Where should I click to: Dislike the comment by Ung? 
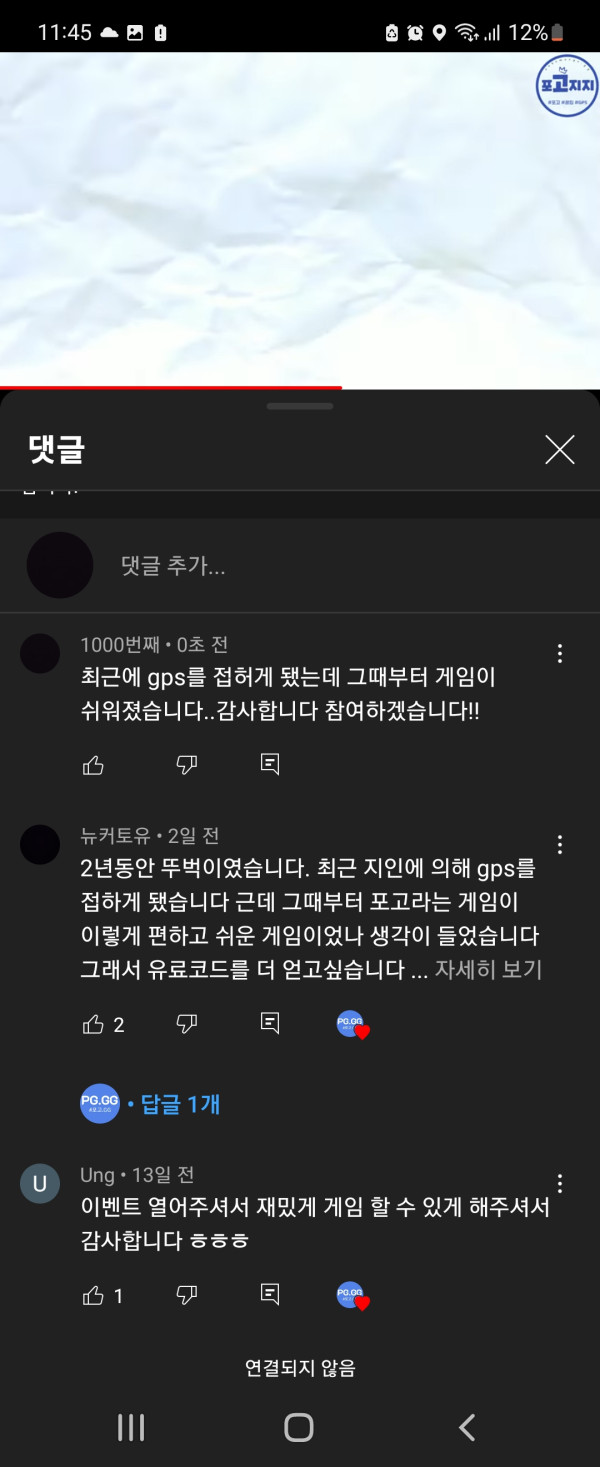[x=187, y=1296]
